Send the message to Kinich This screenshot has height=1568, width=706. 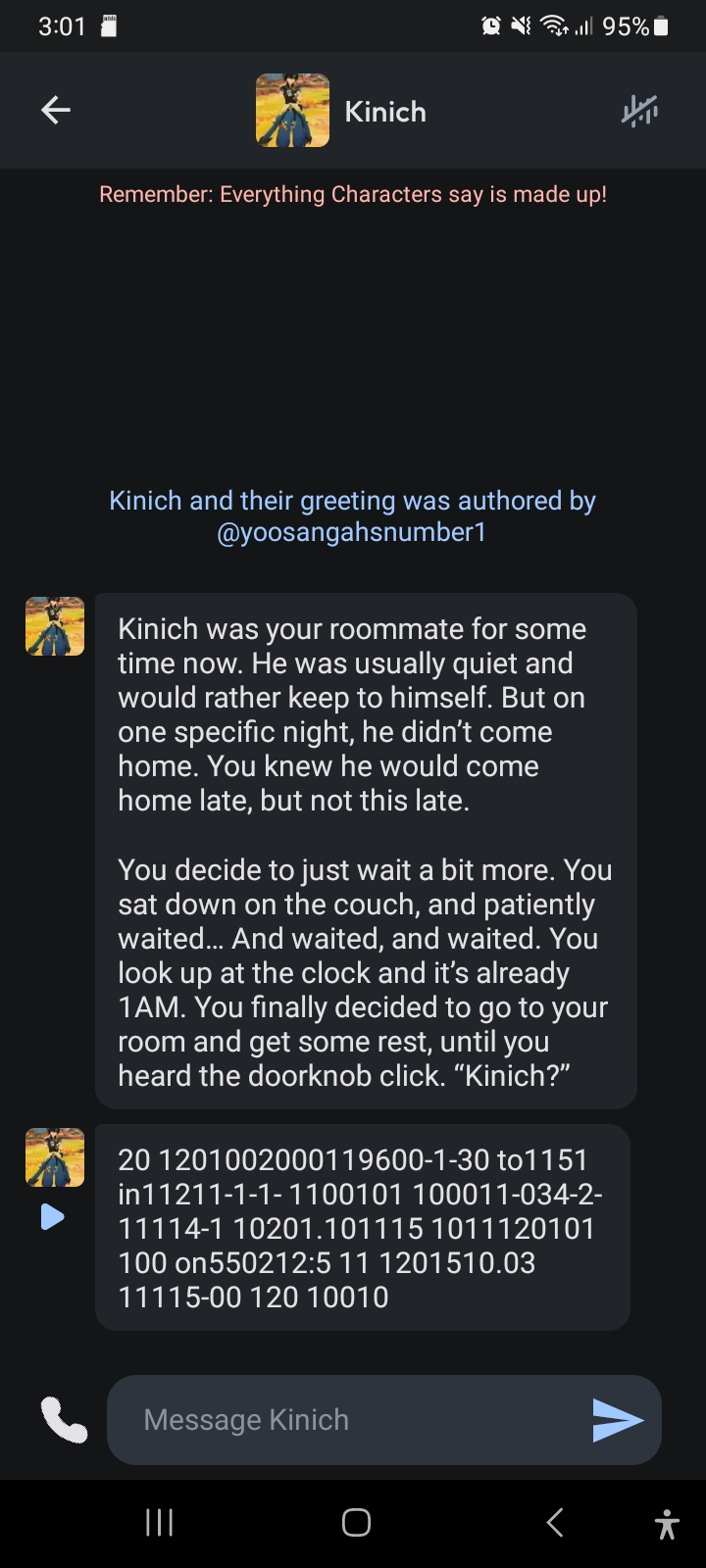pos(618,1420)
